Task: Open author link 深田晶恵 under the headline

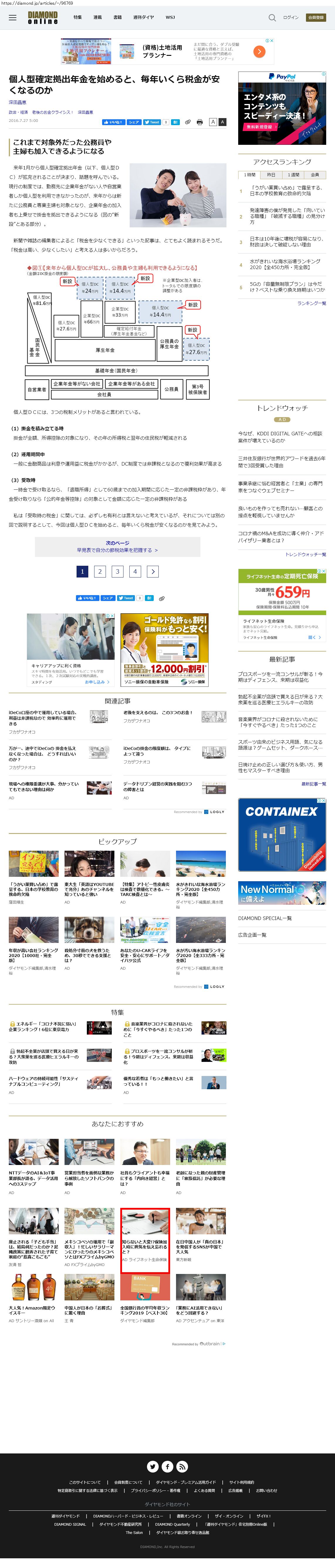Action: [x=18, y=103]
